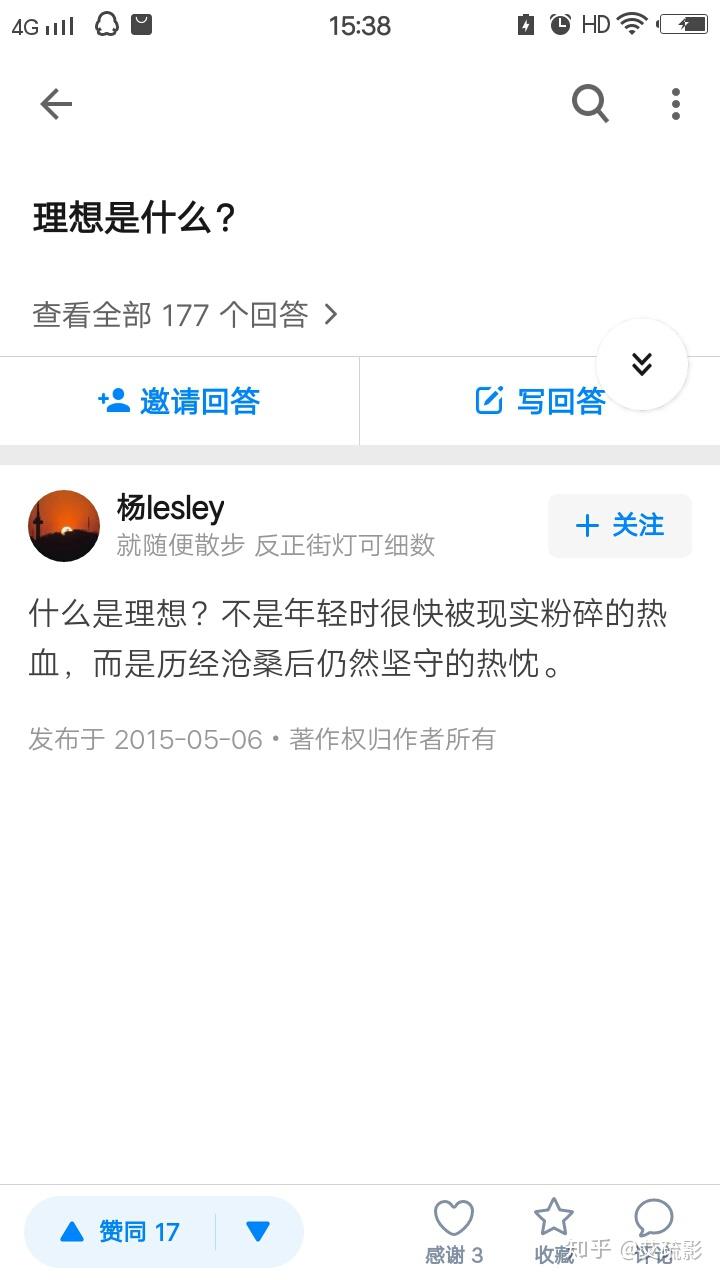The image size is (720, 1280).
Task: Tap 写回答 to write an answer
Action: (540, 401)
